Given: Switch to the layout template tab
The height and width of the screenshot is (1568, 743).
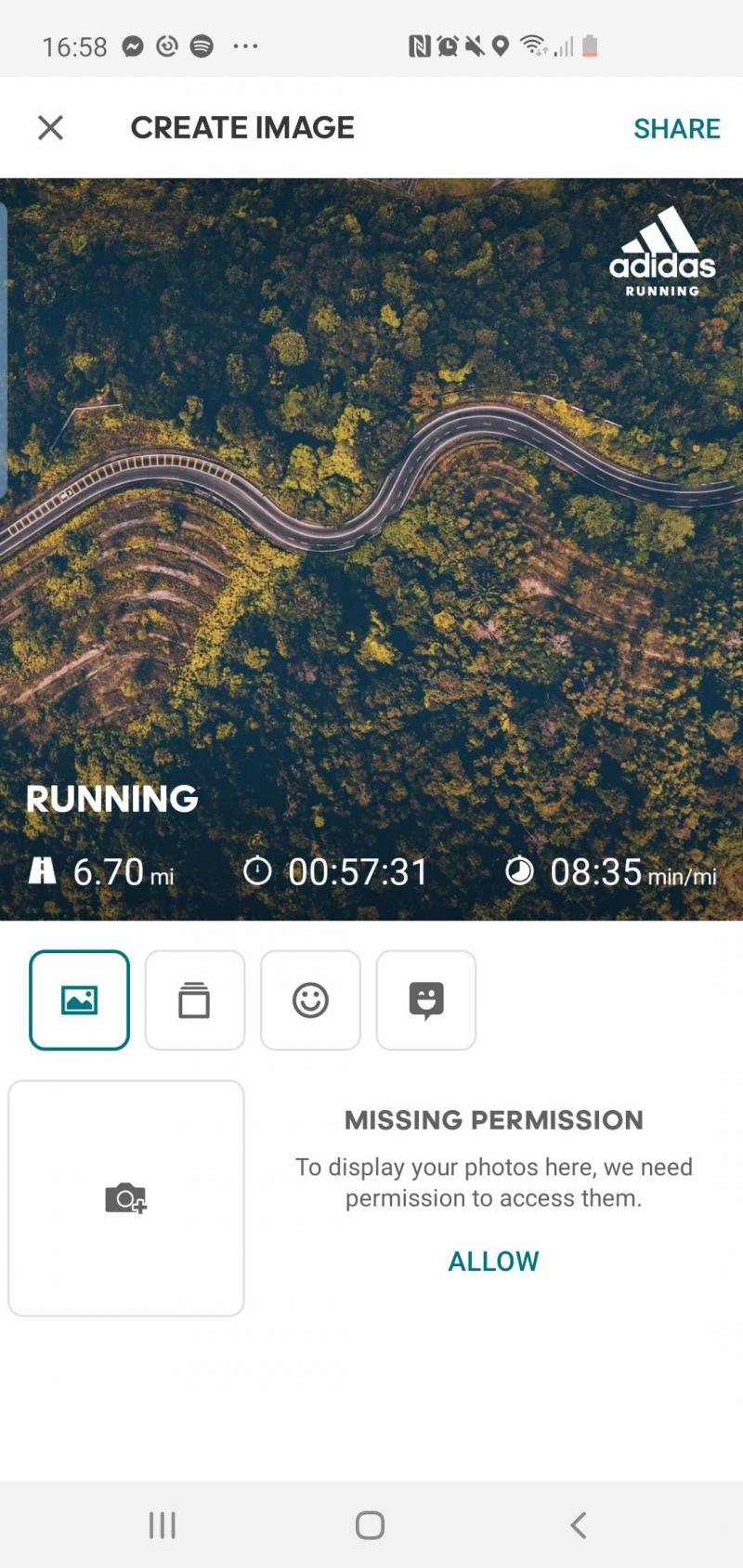Looking at the screenshot, I should tap(195, 1000).
